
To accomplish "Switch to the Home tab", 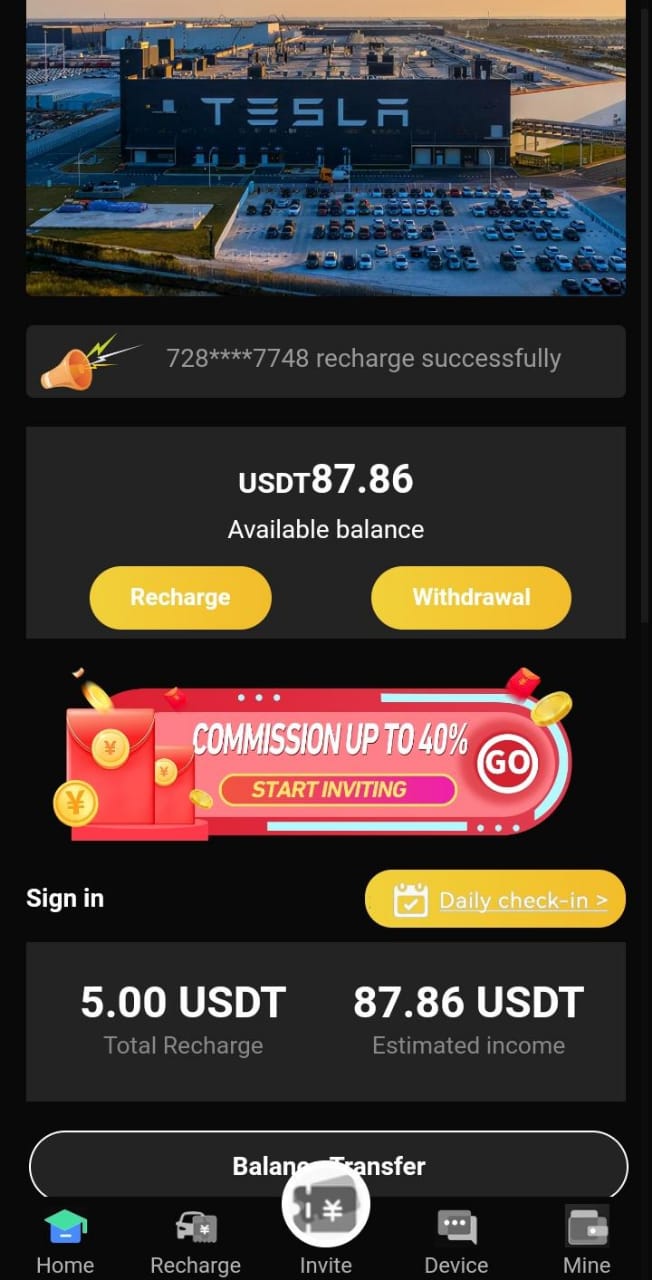I will [x=65, y=1241].
